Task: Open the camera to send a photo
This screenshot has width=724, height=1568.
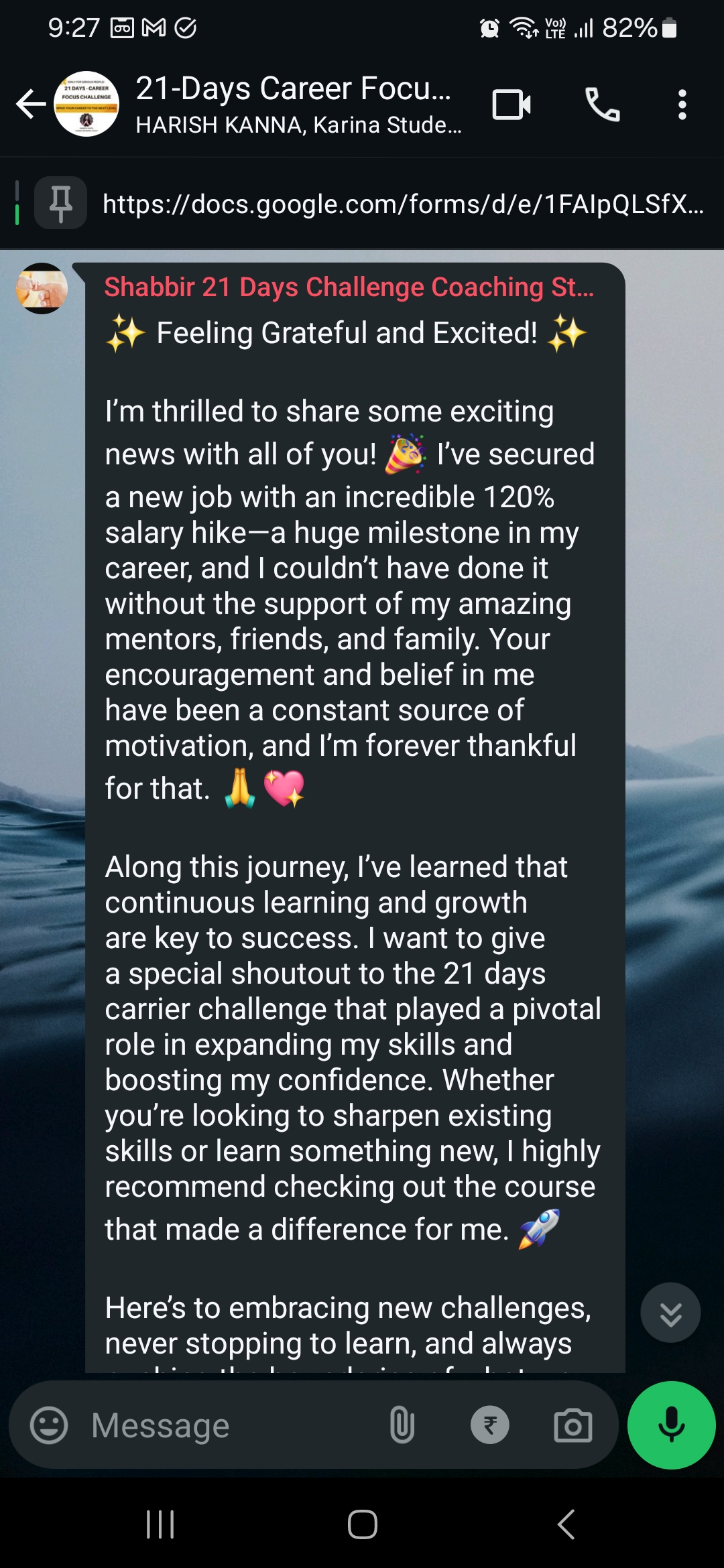Action: tap(572, 1425)
